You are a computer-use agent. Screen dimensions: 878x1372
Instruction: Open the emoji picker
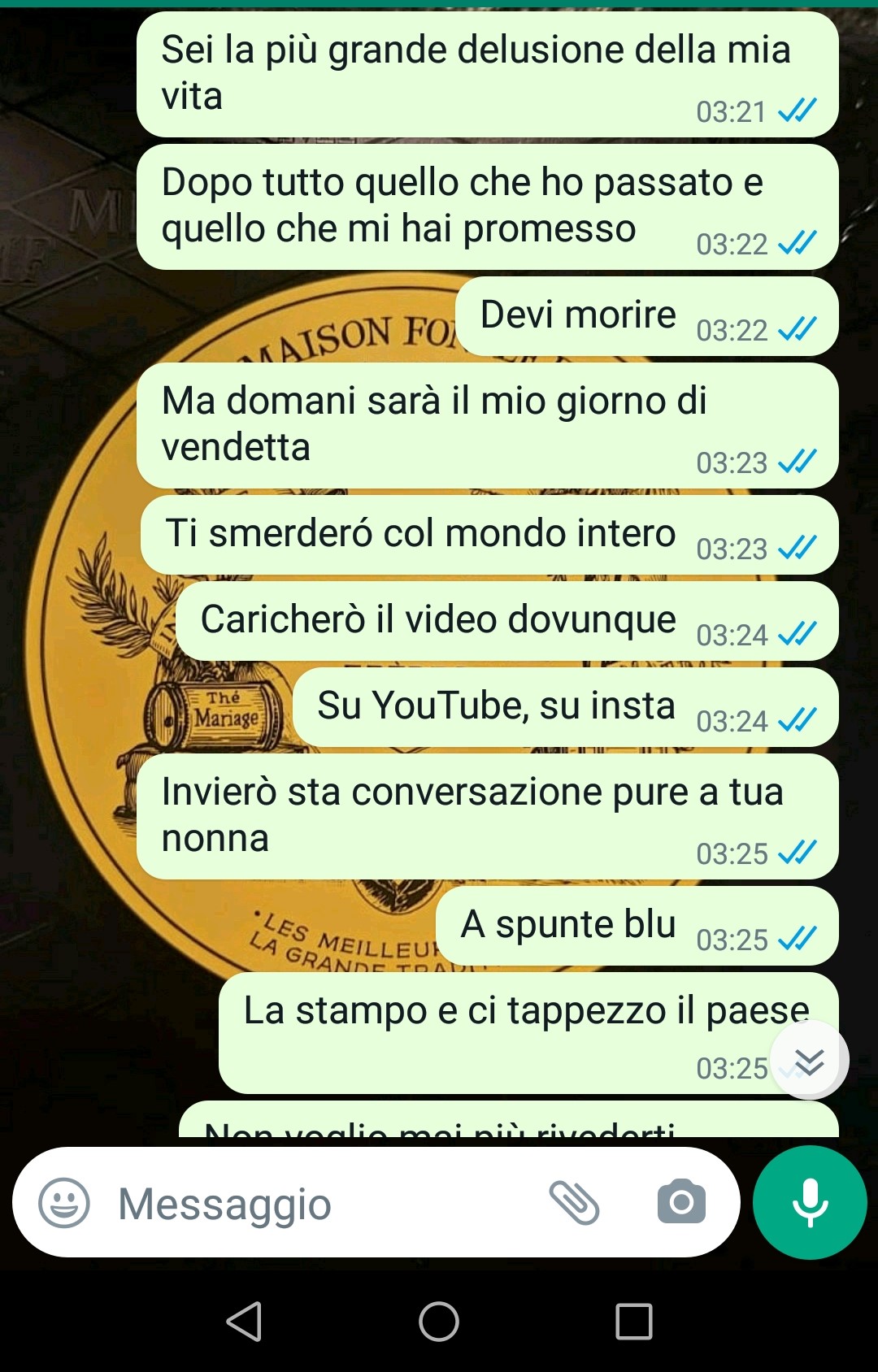click(x=64, y=1203)
